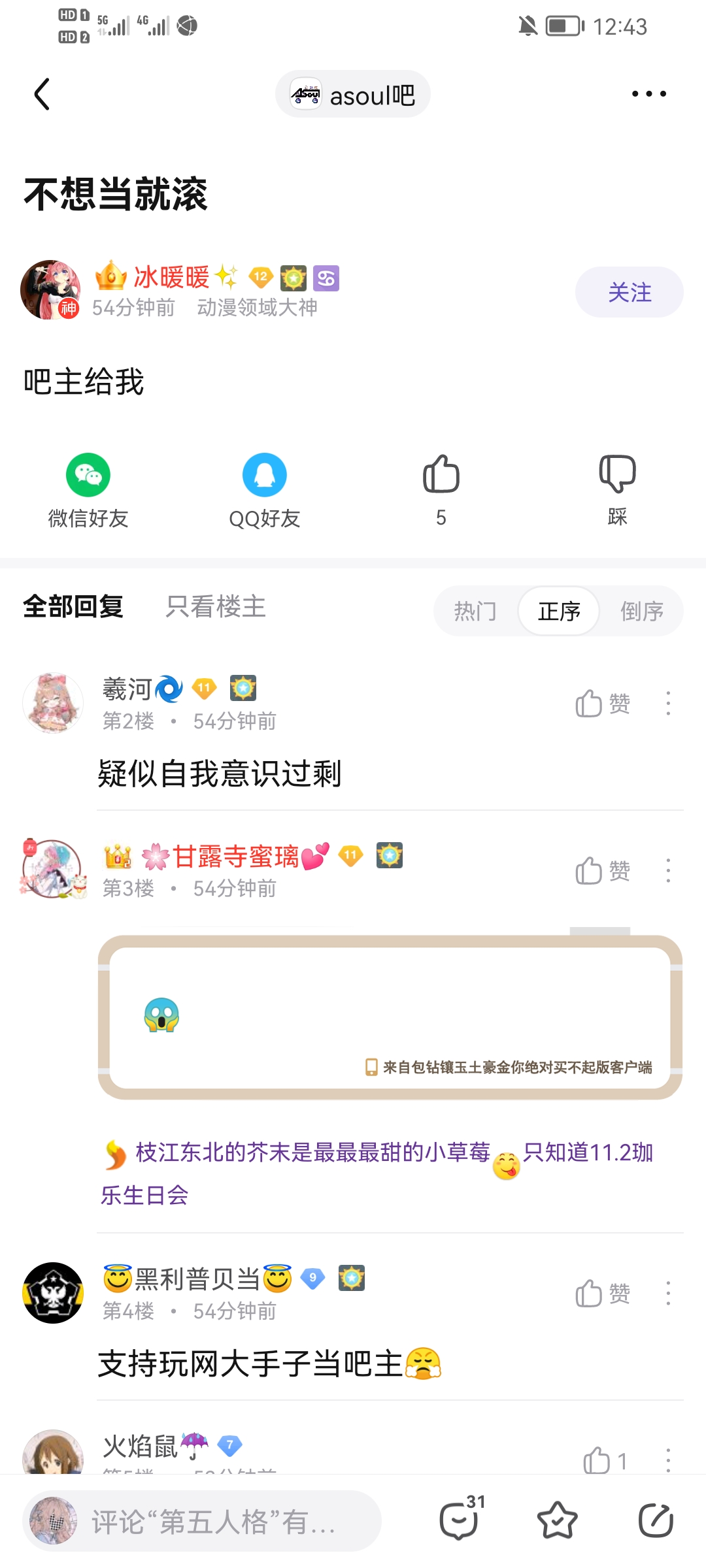This screenshot has width=706, height=1568.
Task: Go back using the top-left arrow
Action: pos(42,94)
